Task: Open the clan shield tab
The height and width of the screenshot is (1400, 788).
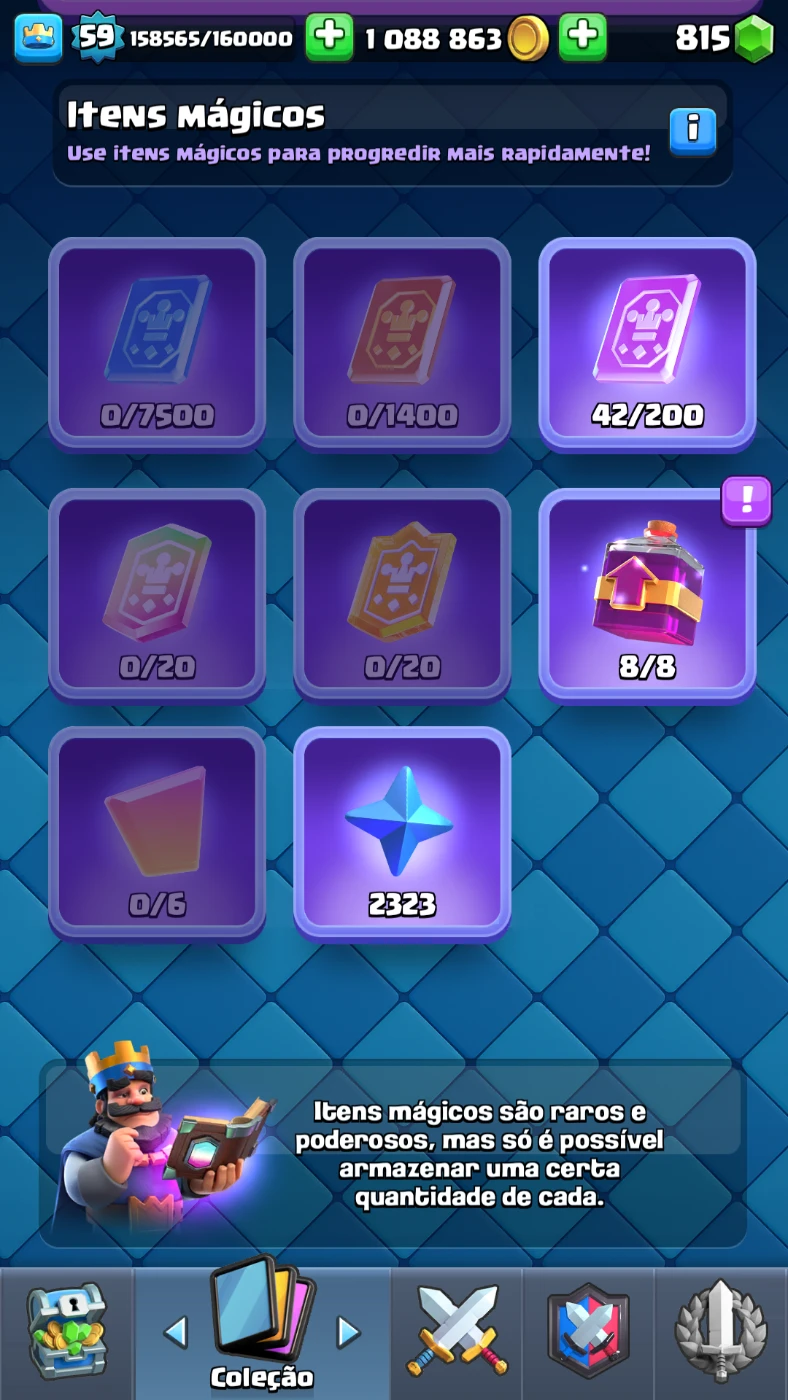Action: 588,1334
